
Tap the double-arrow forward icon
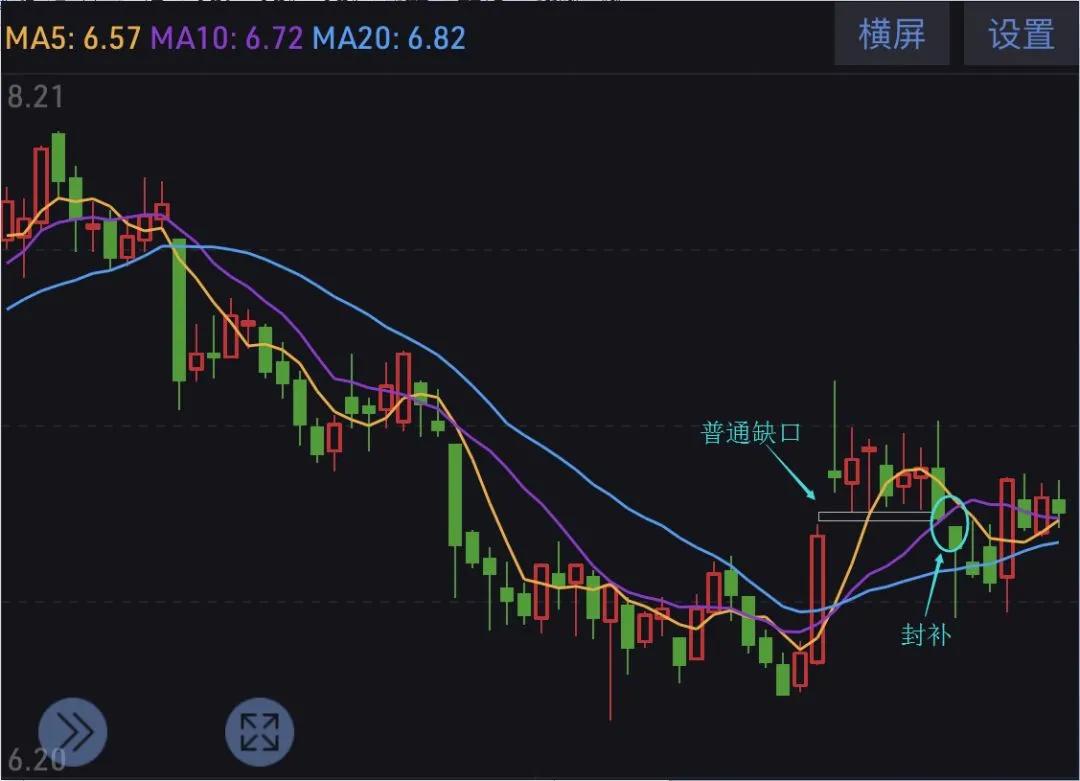click(72, 731)
